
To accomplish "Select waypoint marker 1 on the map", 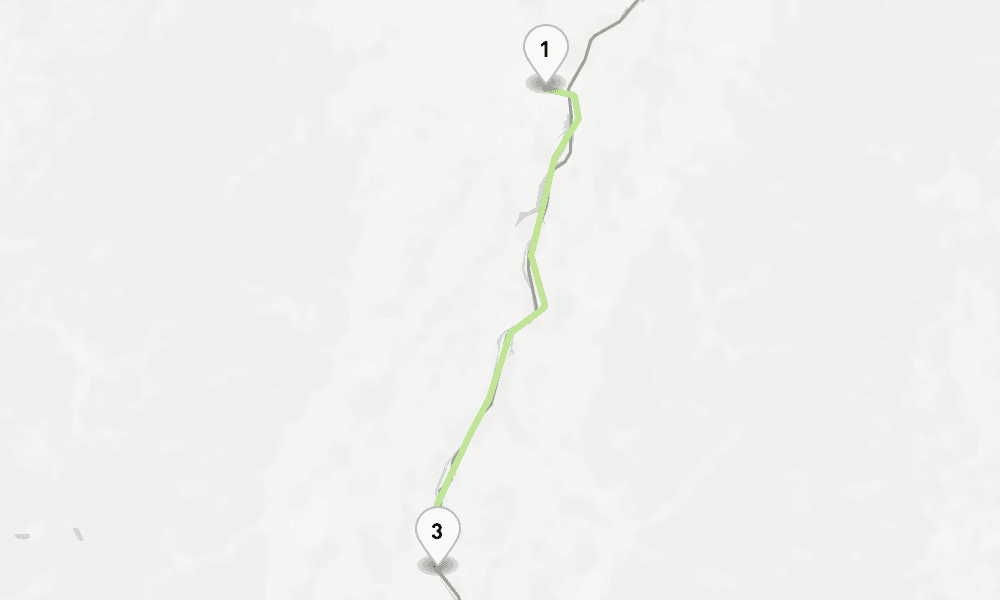I will coord(545,51).
